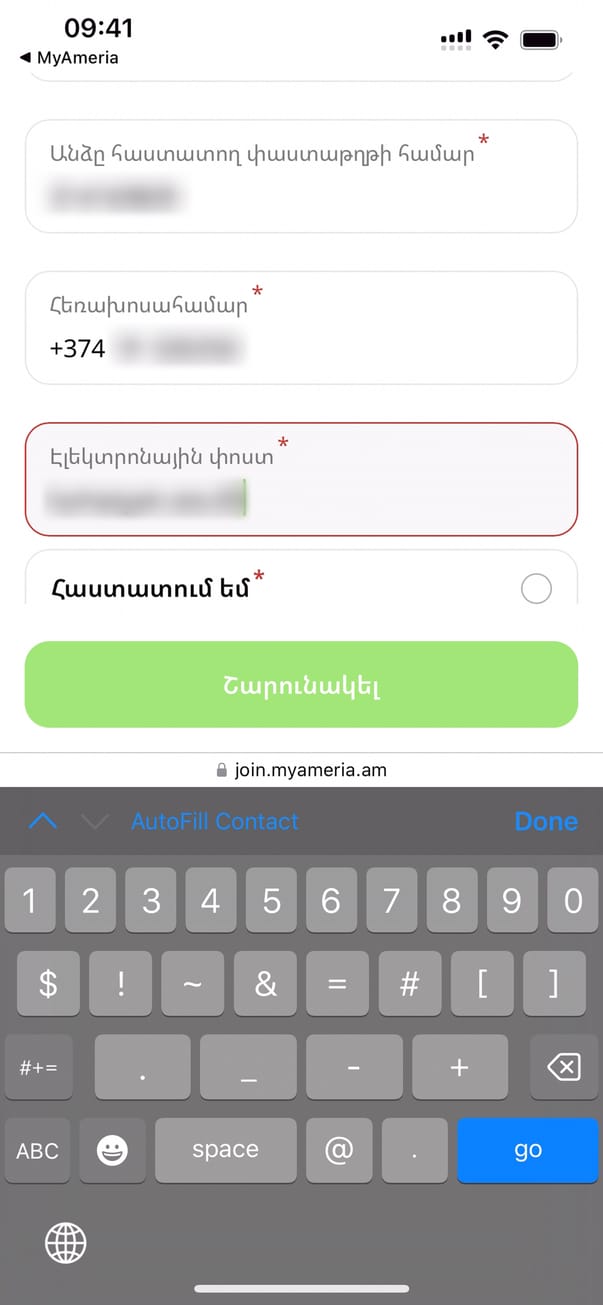Jump to previous field with up arrow
Viewport: 603px width, 1305px height.
coord(44,822)
